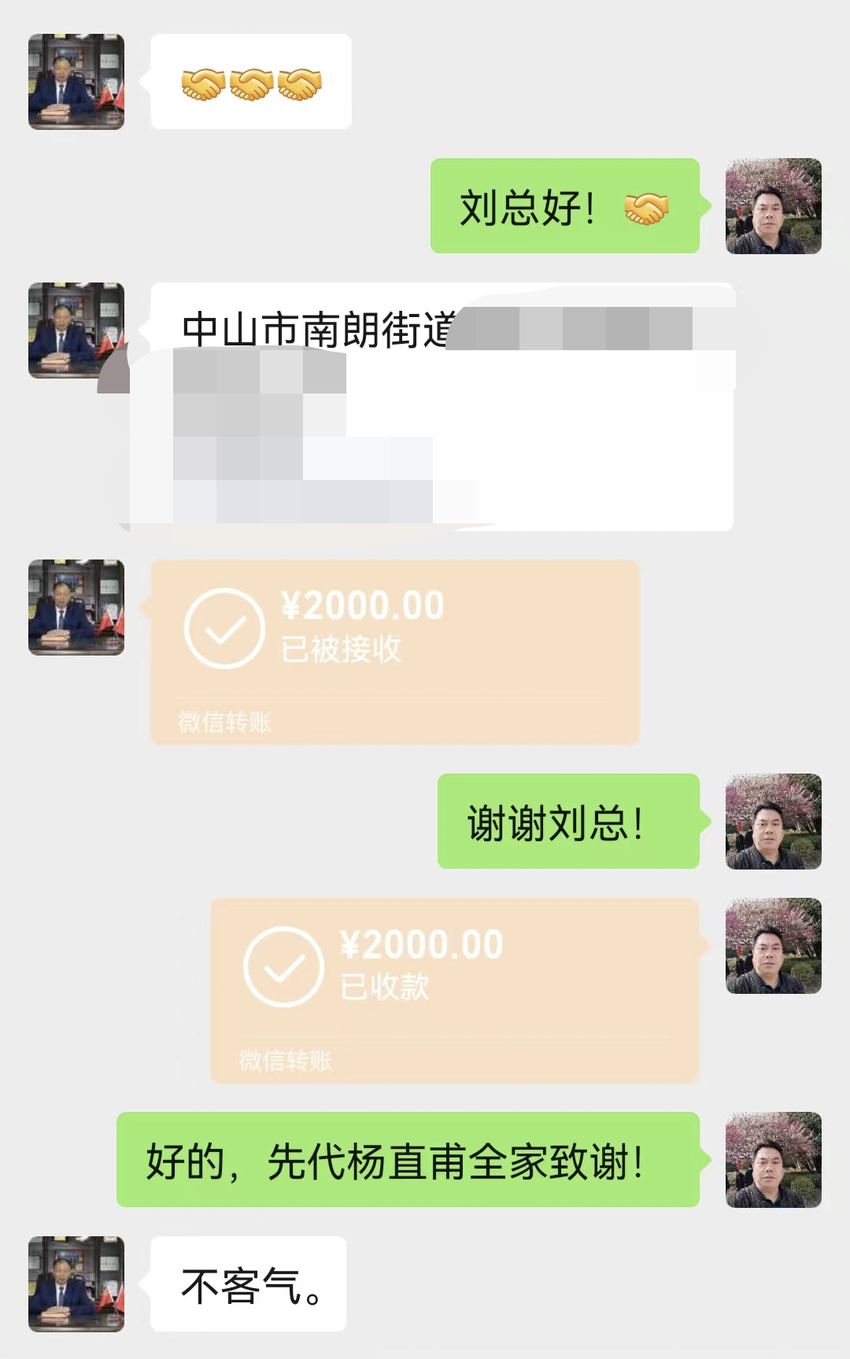
Task: Open the ¥2000.00 transfer marked 已收款
Action: click(x=454, y=989)
